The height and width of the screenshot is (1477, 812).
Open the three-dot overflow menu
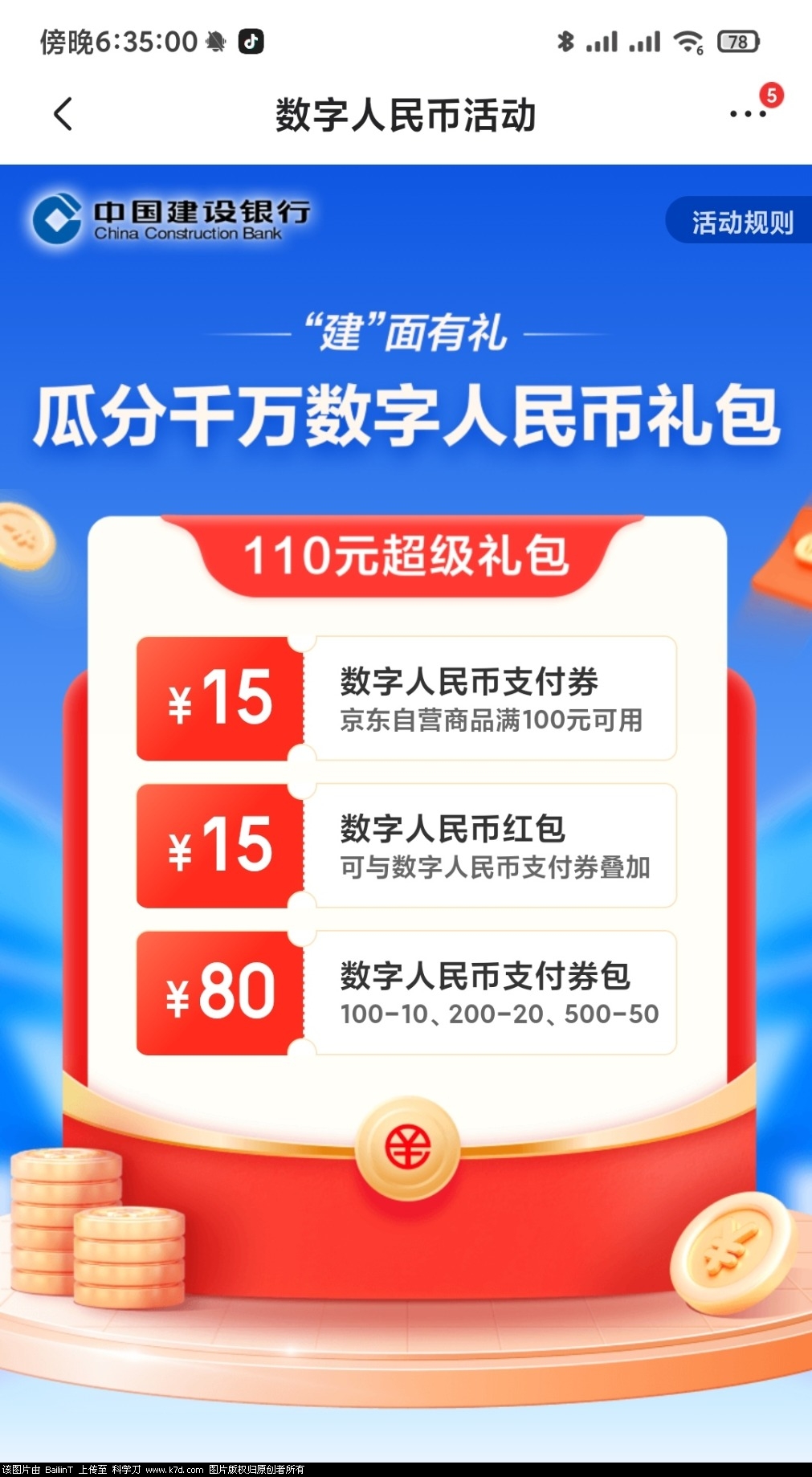pyautogui.click(x=747, y=114)
